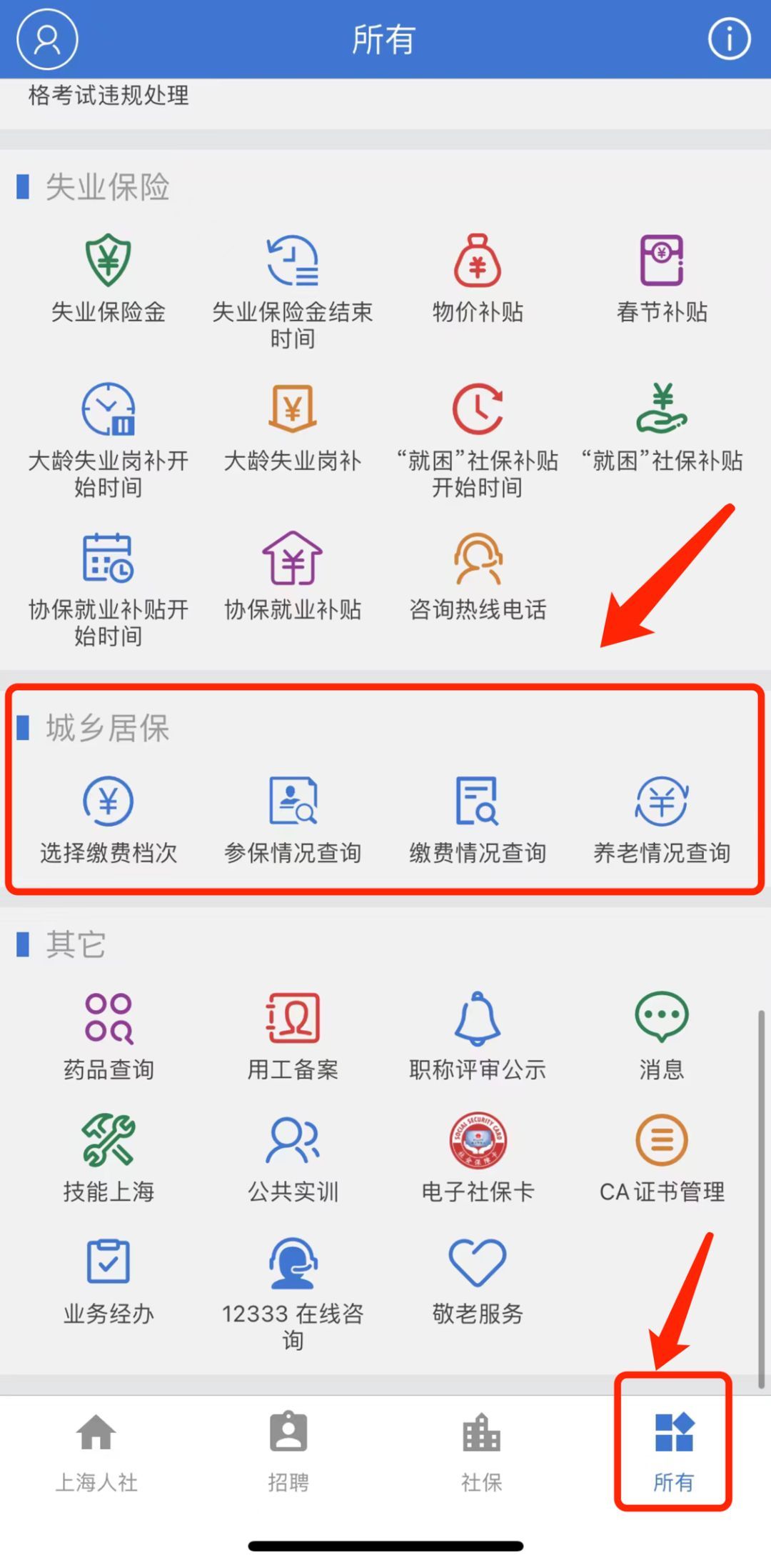The image size is (771, 1568).
Task: Select the 所有 tab
Action: (x=673, y=1452)
